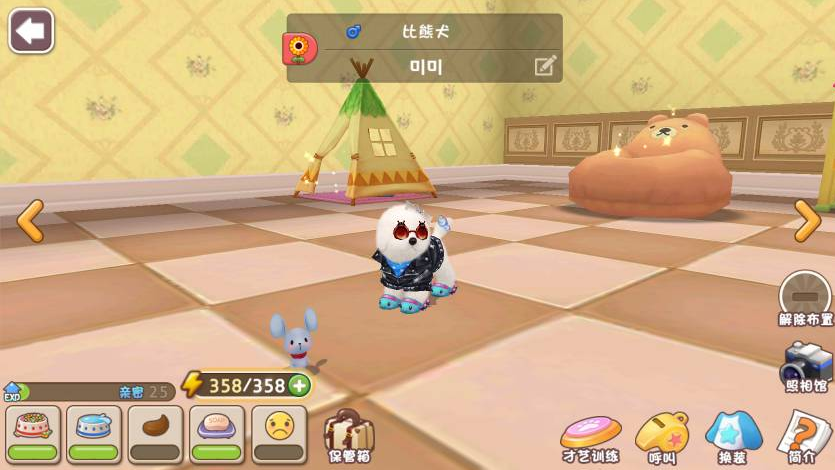The width and height of the screenshot is (835, 470).
Task: Start 才艺训练 talent training
Action: 590,438
